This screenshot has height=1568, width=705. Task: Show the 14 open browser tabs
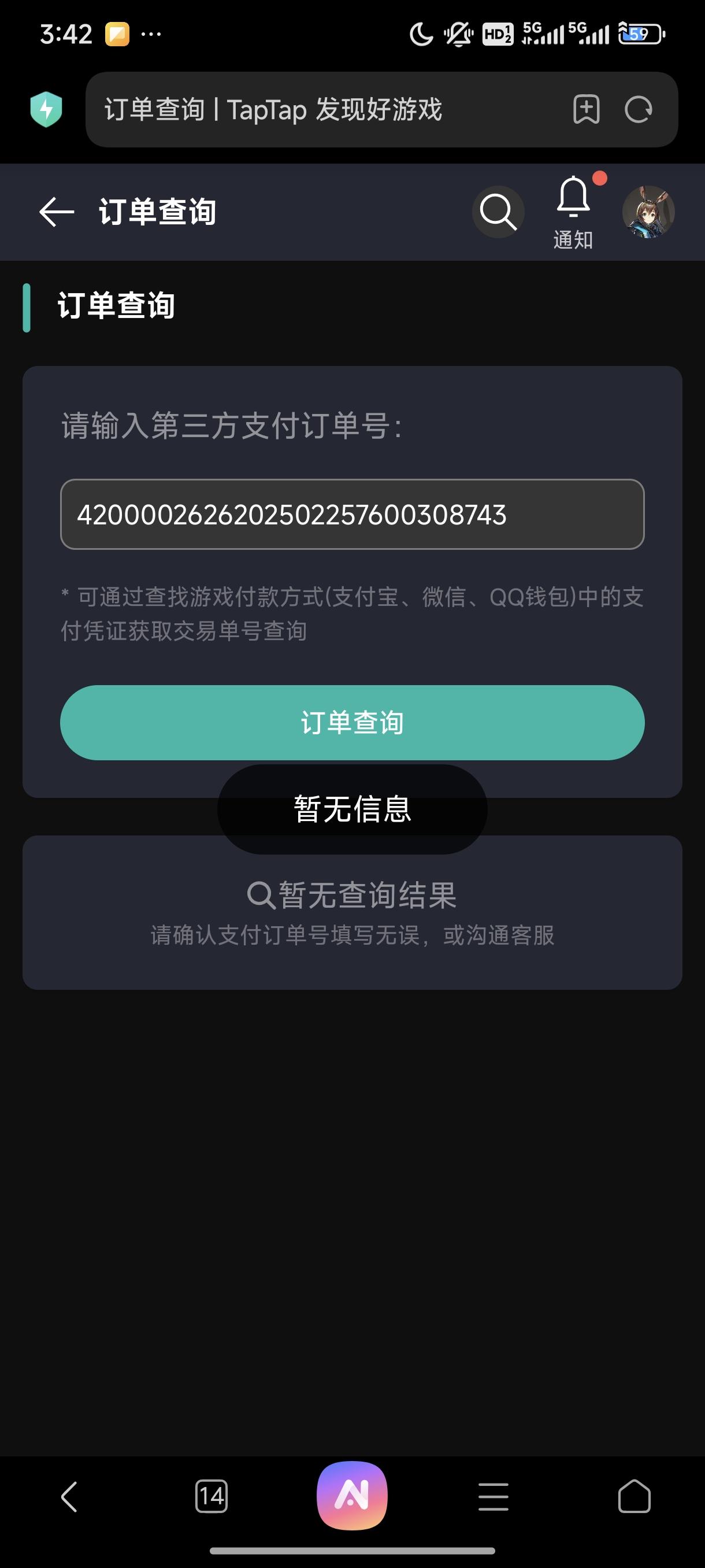pos(211,1496)
